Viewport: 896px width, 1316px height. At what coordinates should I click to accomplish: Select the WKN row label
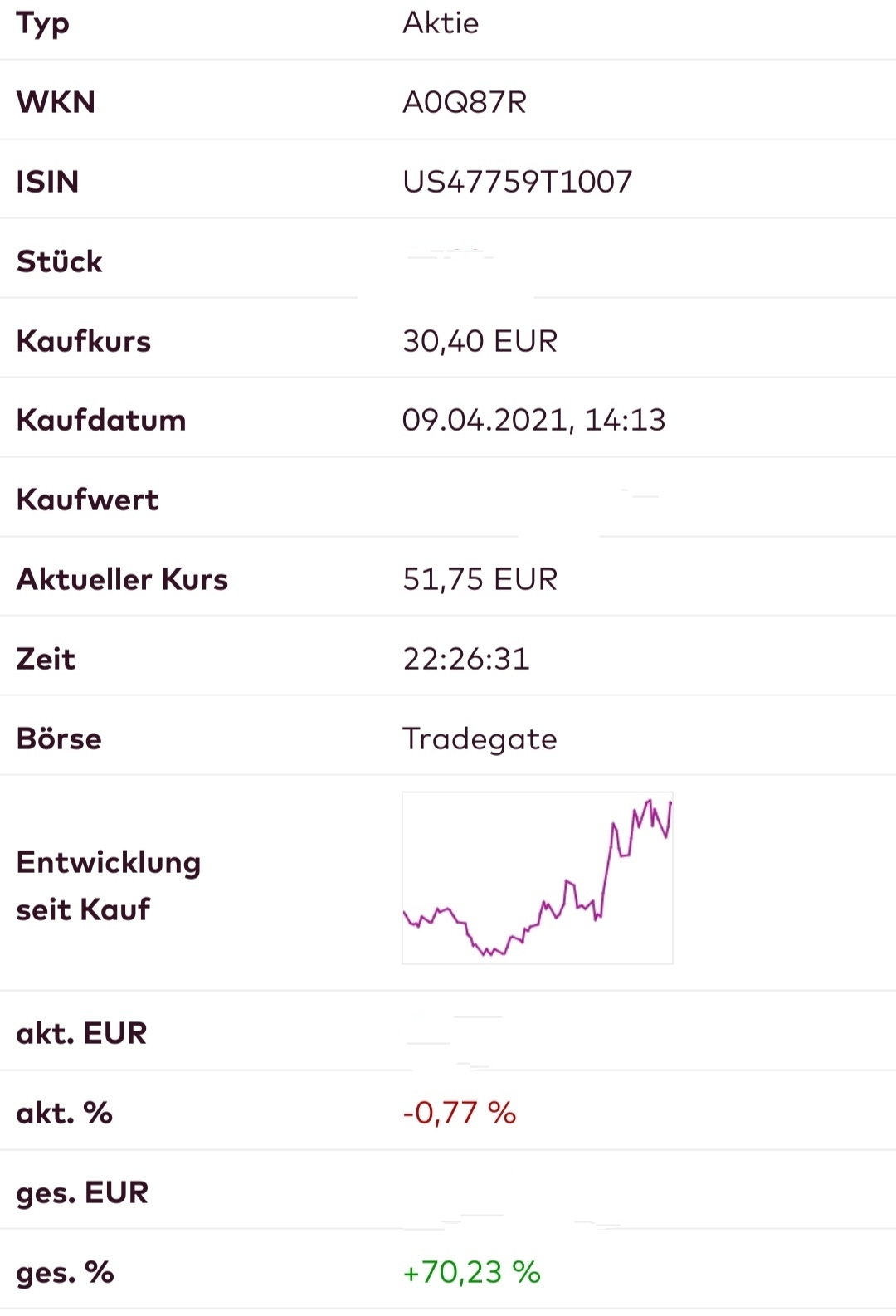click(54, 102)
